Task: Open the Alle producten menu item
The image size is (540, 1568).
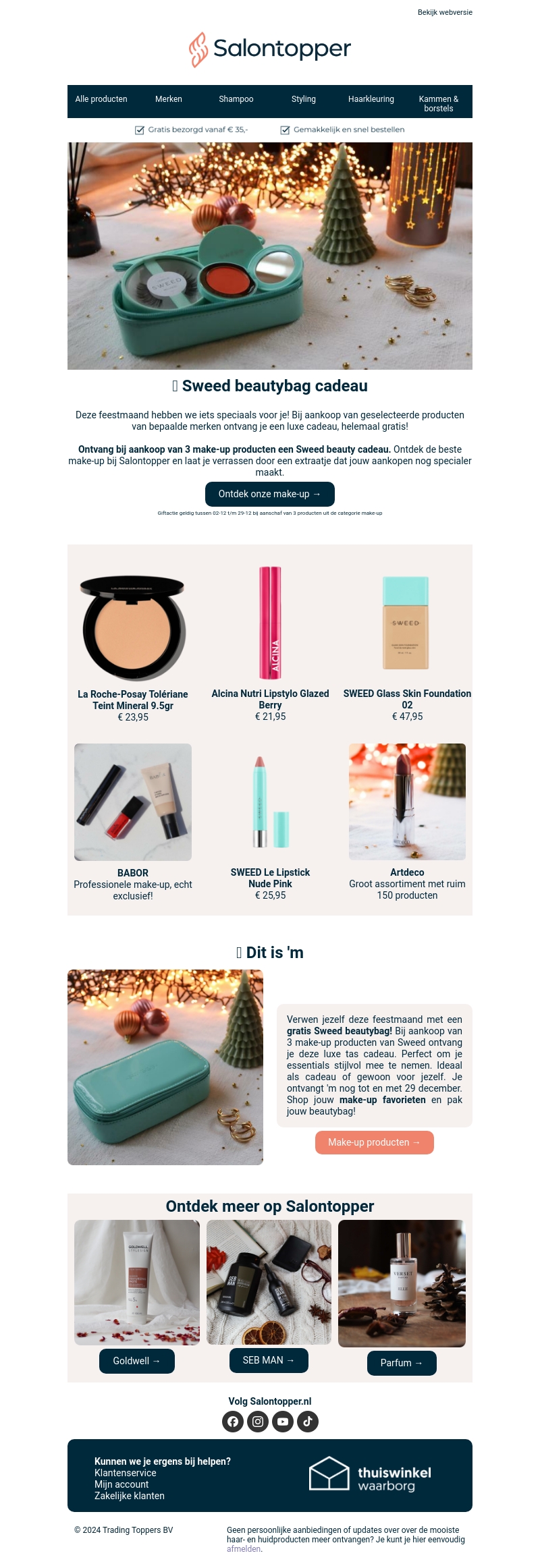Action: [101, 99]
